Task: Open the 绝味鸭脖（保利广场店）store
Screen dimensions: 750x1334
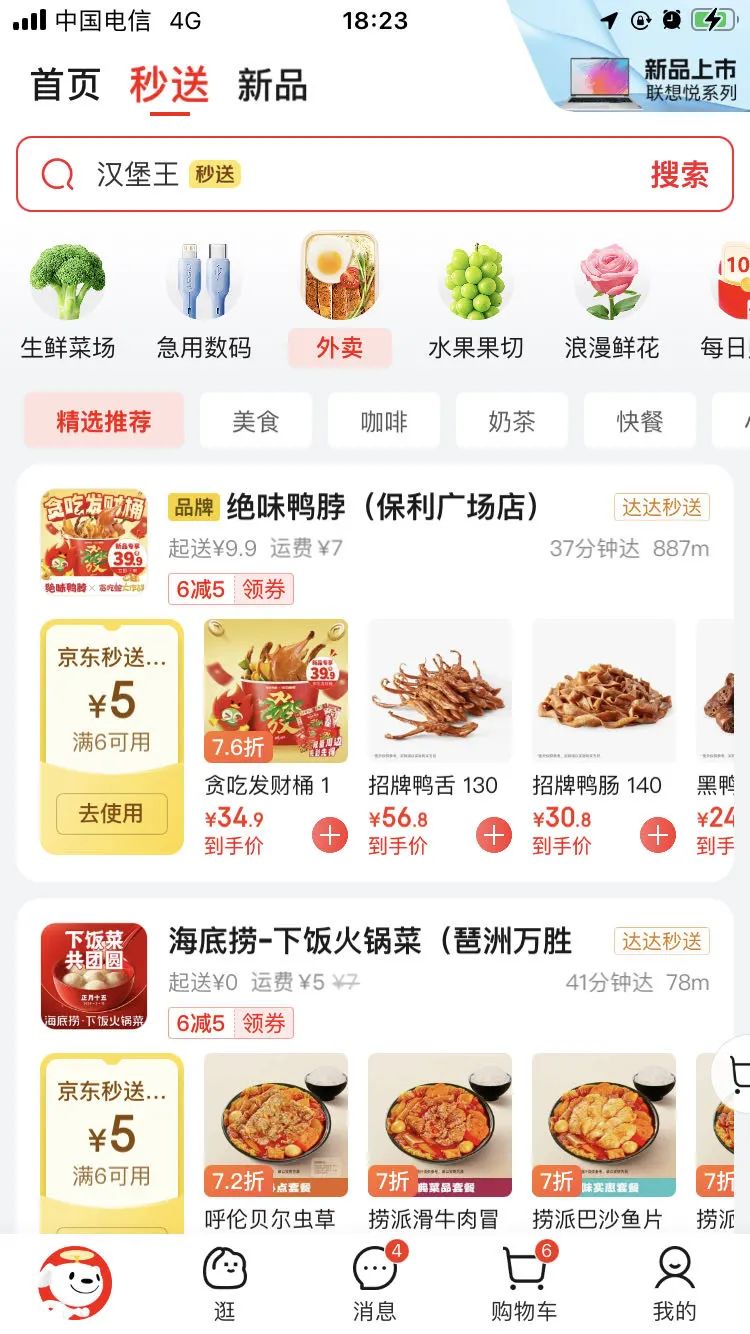Action: pos(382,507)
